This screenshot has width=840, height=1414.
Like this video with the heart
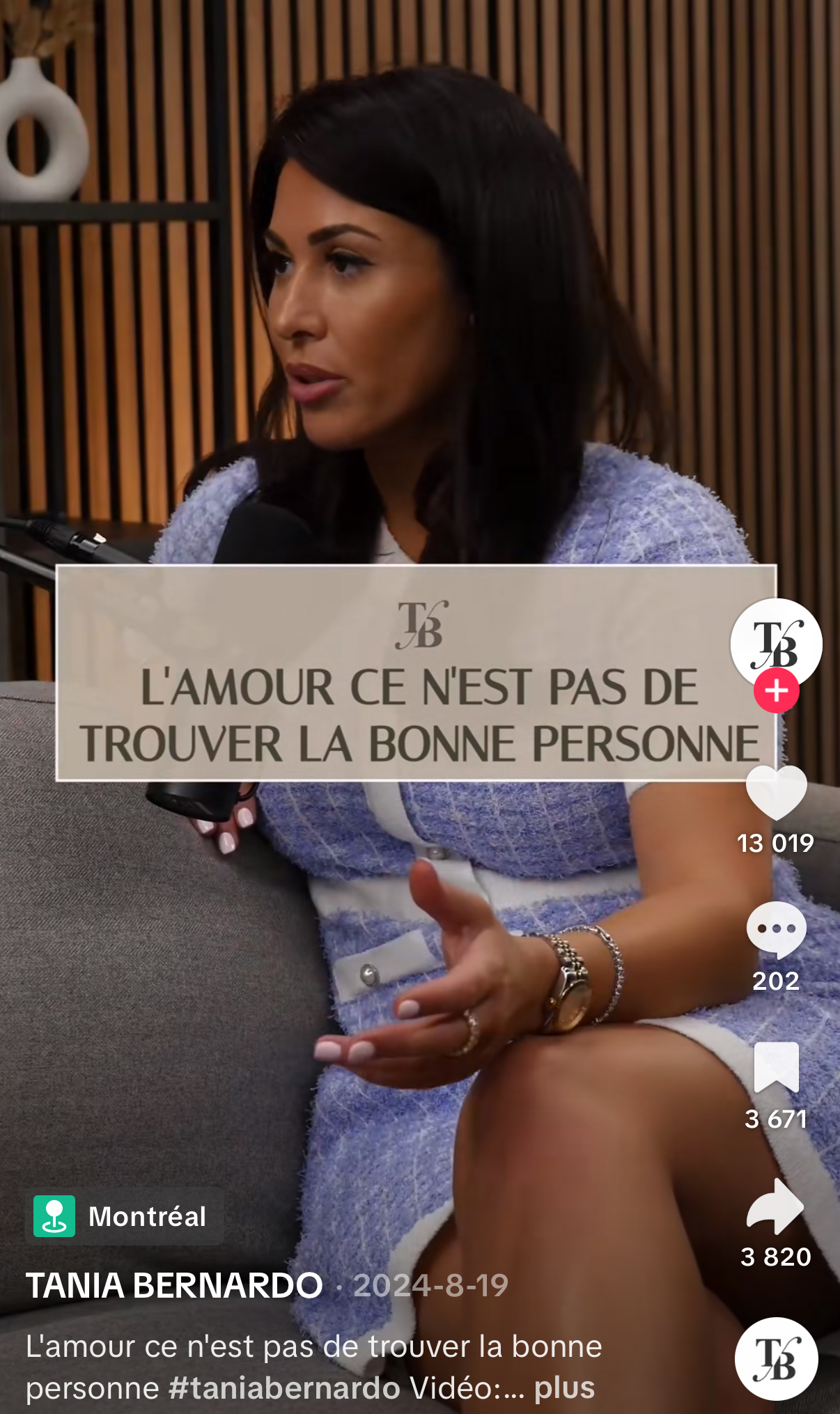[776, 793]
